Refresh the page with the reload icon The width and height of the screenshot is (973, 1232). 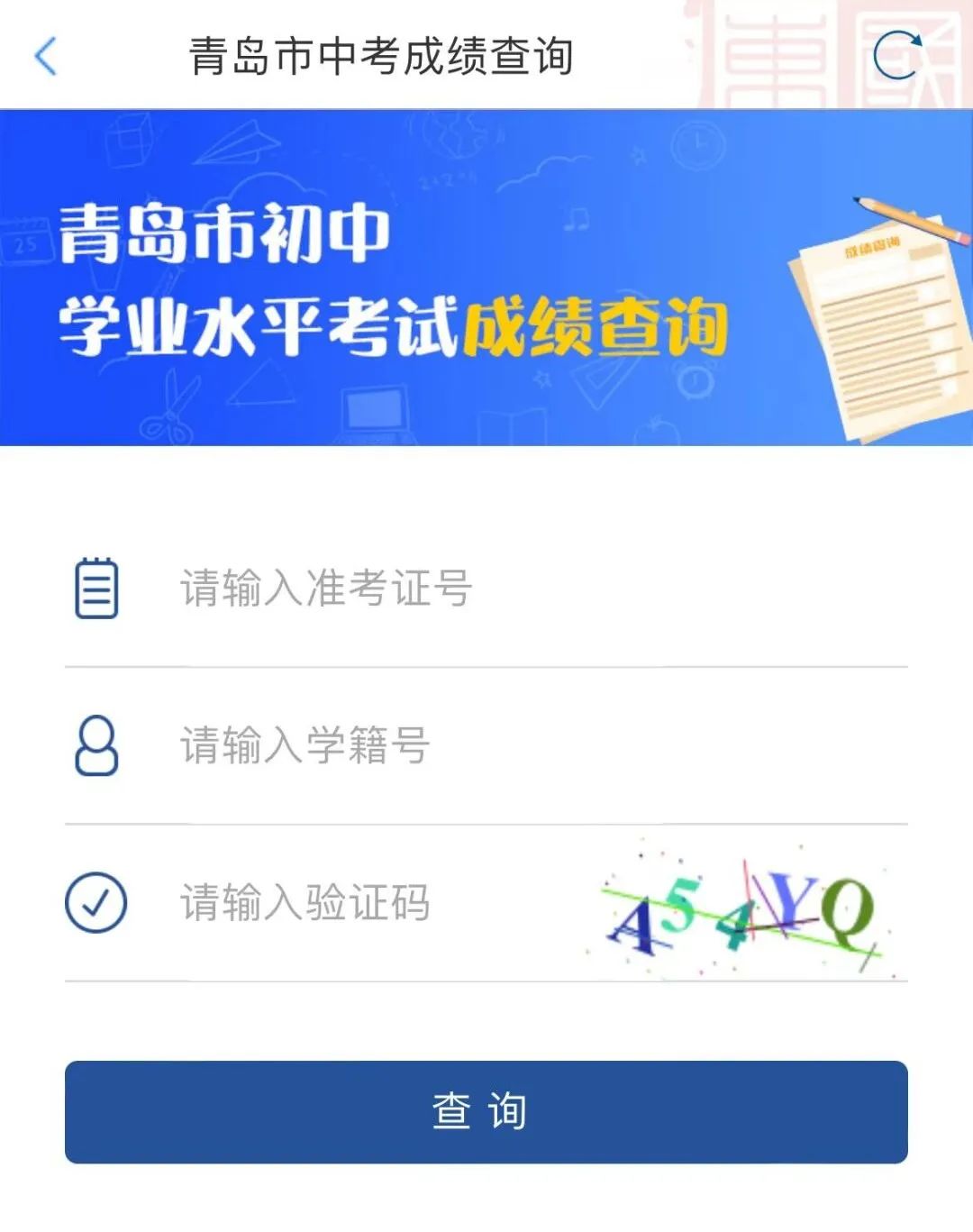tap(898, 55)
